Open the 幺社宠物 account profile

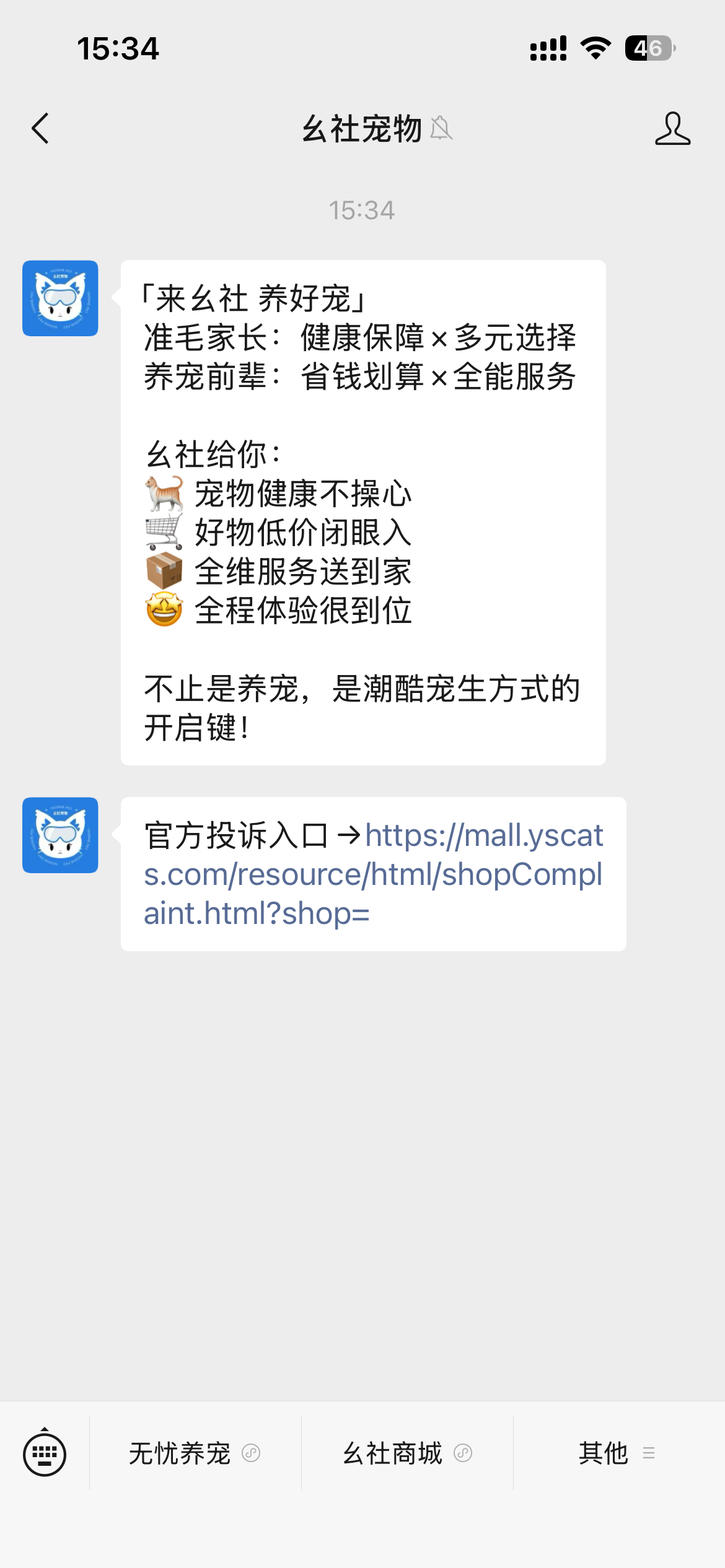[672, 129]
